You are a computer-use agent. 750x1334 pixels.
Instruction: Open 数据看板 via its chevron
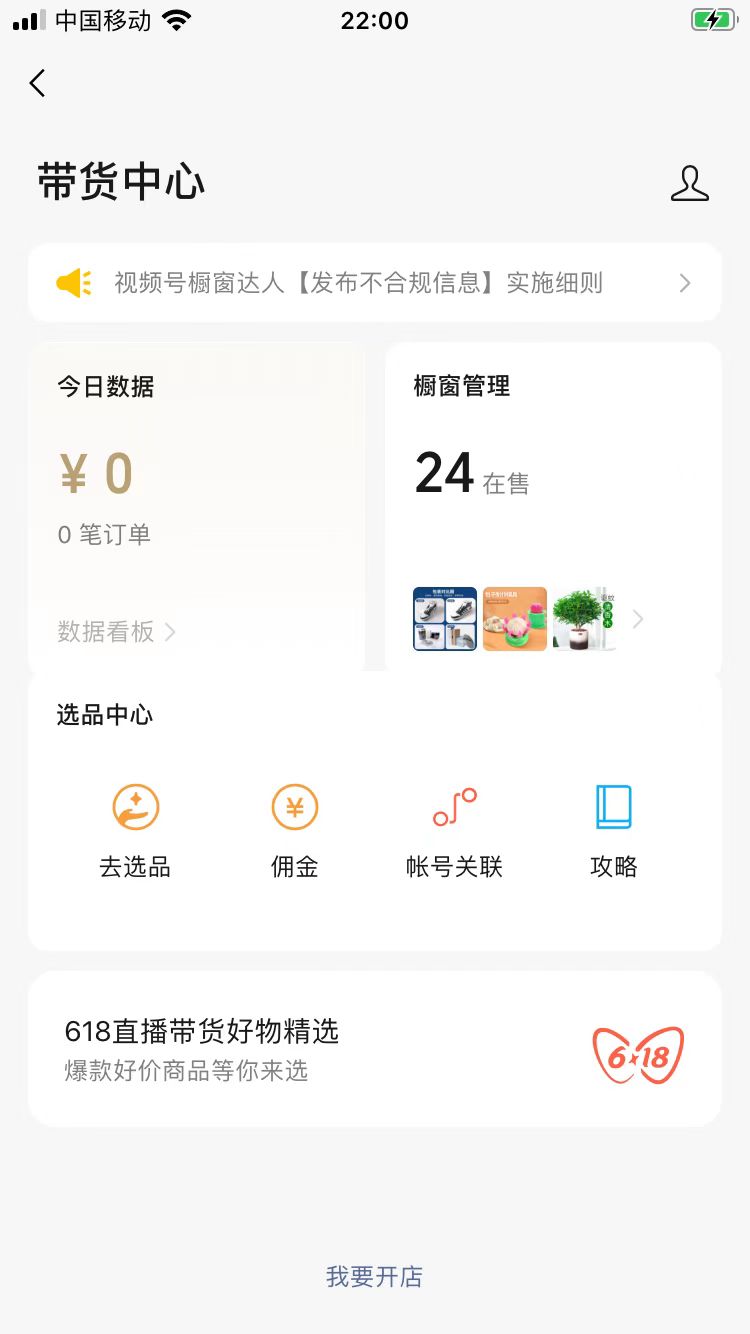(170, 633)
